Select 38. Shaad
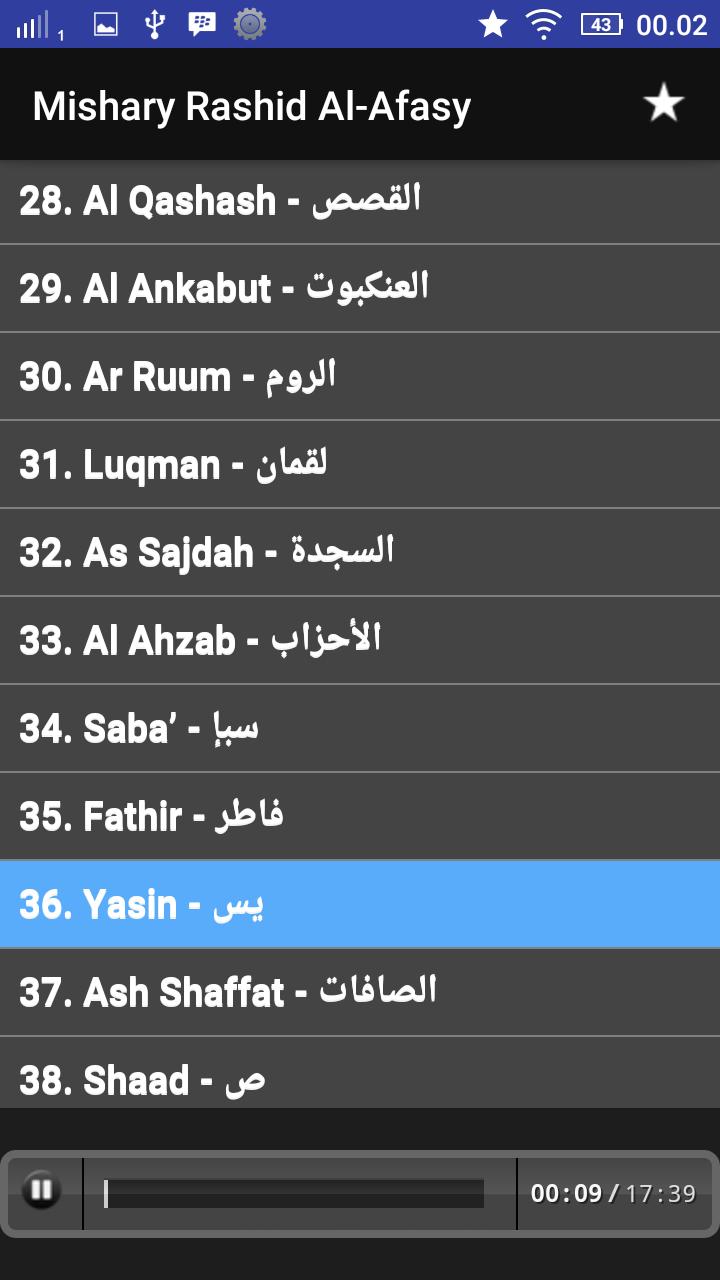The width and height of the screenshot is (720, 1280). pos(360,1075)
